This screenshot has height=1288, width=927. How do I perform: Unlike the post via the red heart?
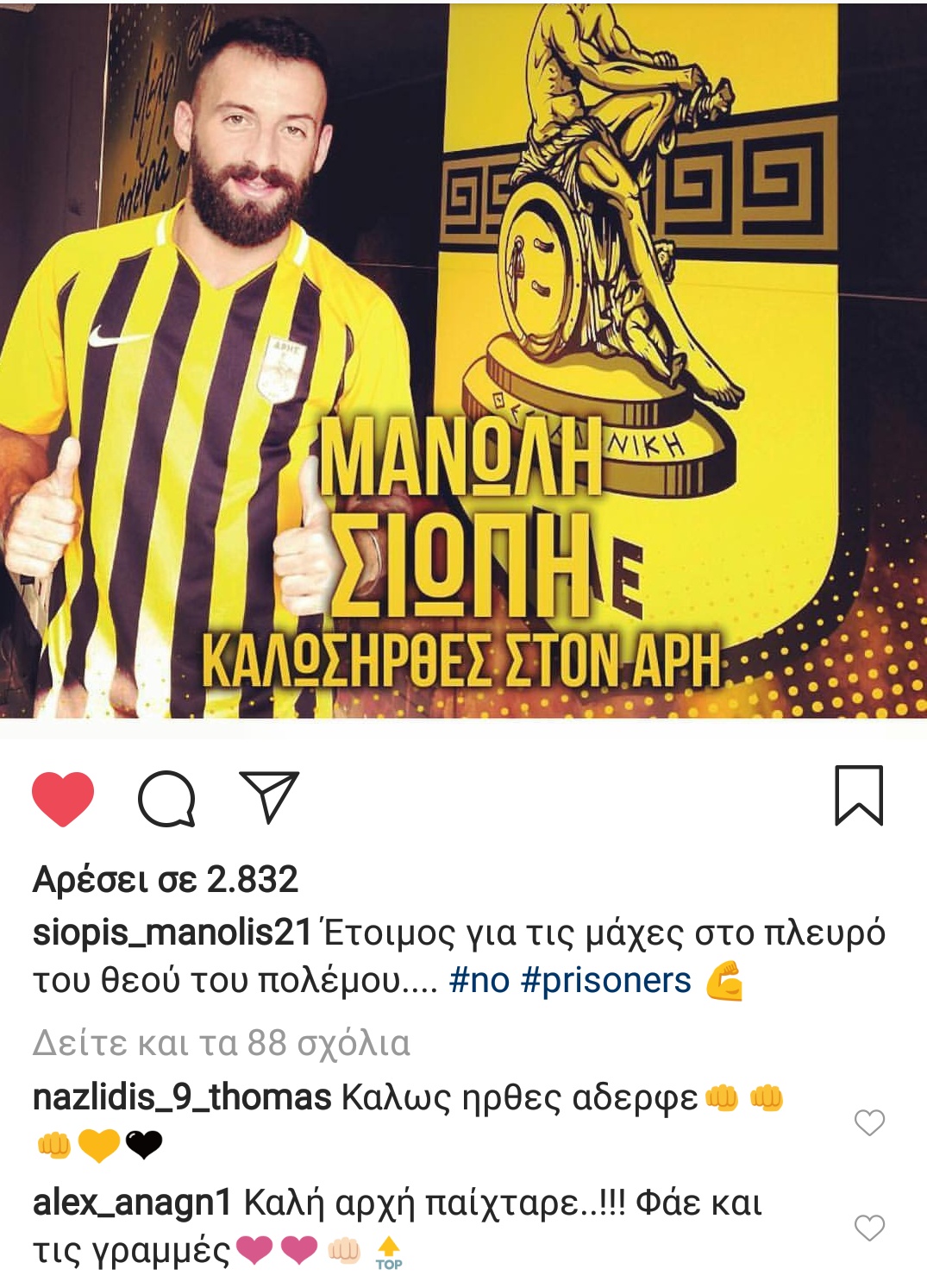click(62, 798)
